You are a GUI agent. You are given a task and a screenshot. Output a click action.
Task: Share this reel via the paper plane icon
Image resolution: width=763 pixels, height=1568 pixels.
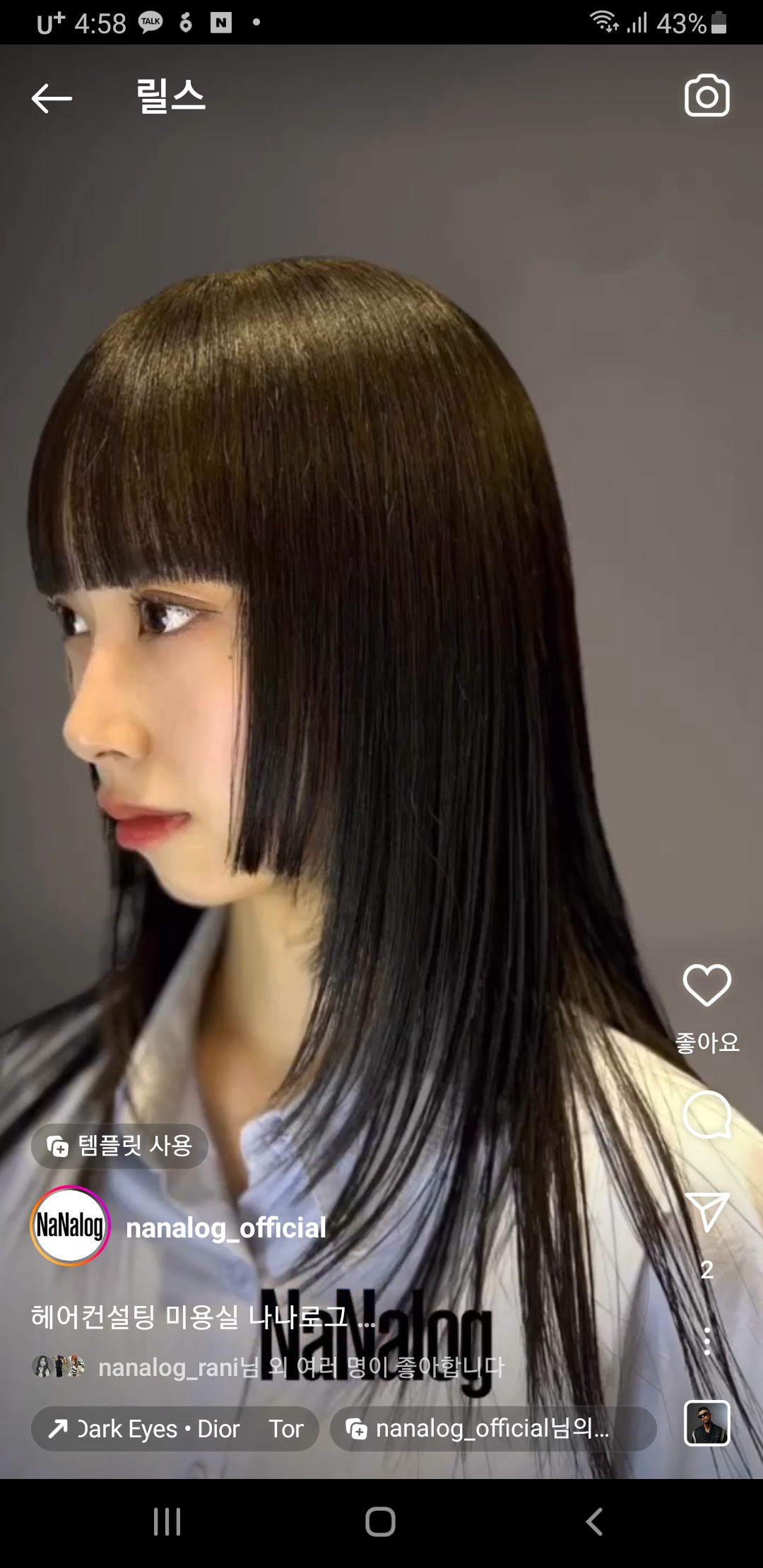pyautogui.click(x=706, y=1212)
